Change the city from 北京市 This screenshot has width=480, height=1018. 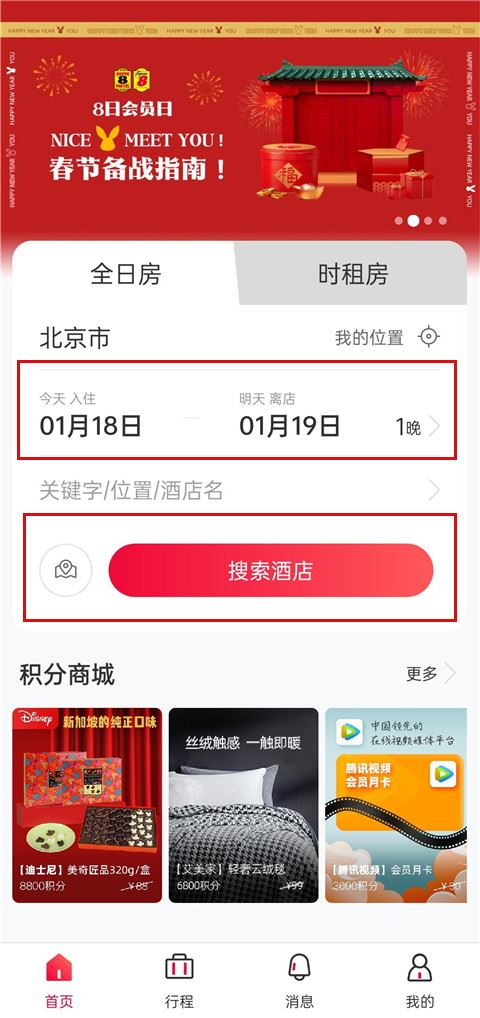coord(75,338)
